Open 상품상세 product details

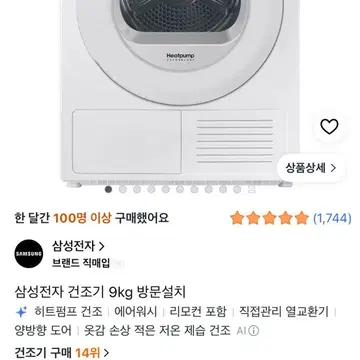[x=311, y=168]
